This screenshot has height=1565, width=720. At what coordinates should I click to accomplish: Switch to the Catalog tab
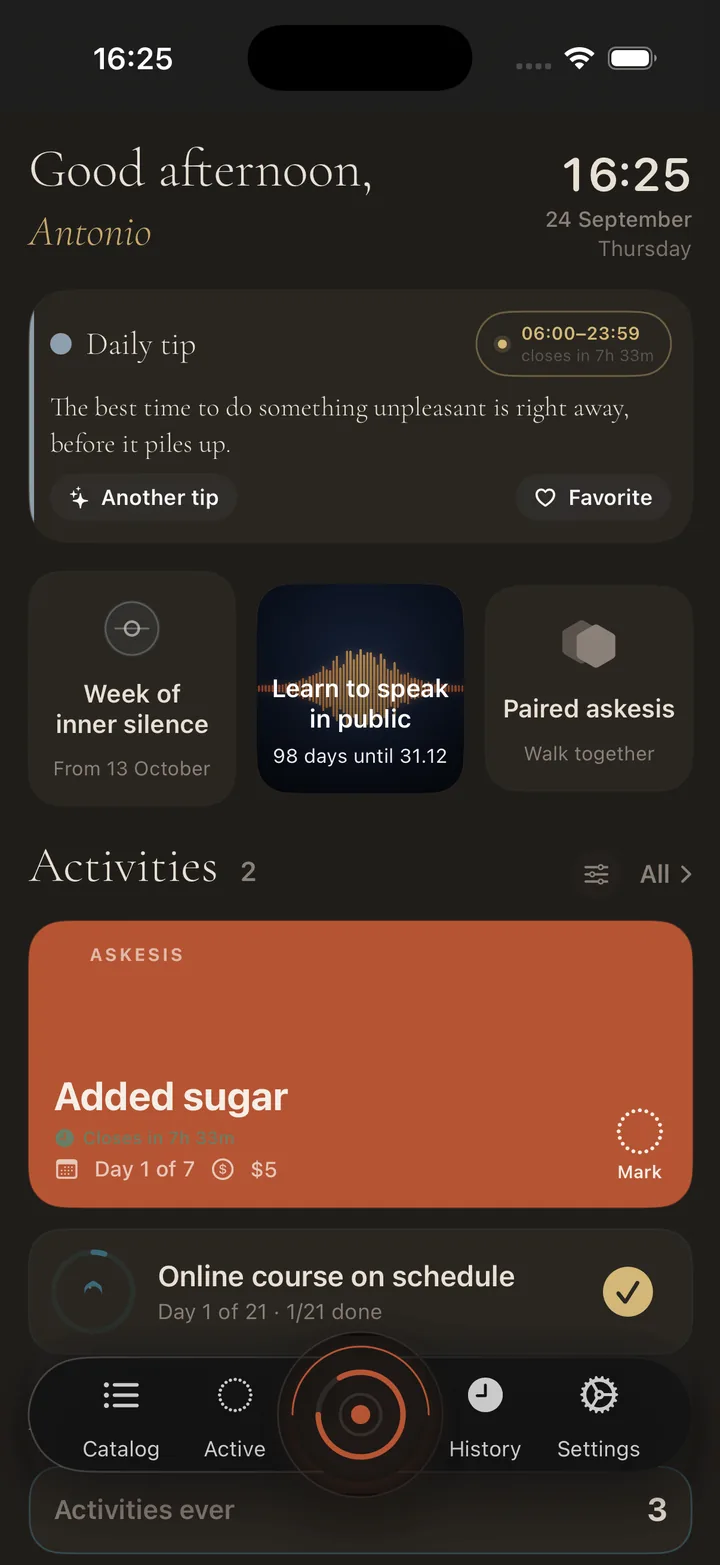[x=121, y=1418]
